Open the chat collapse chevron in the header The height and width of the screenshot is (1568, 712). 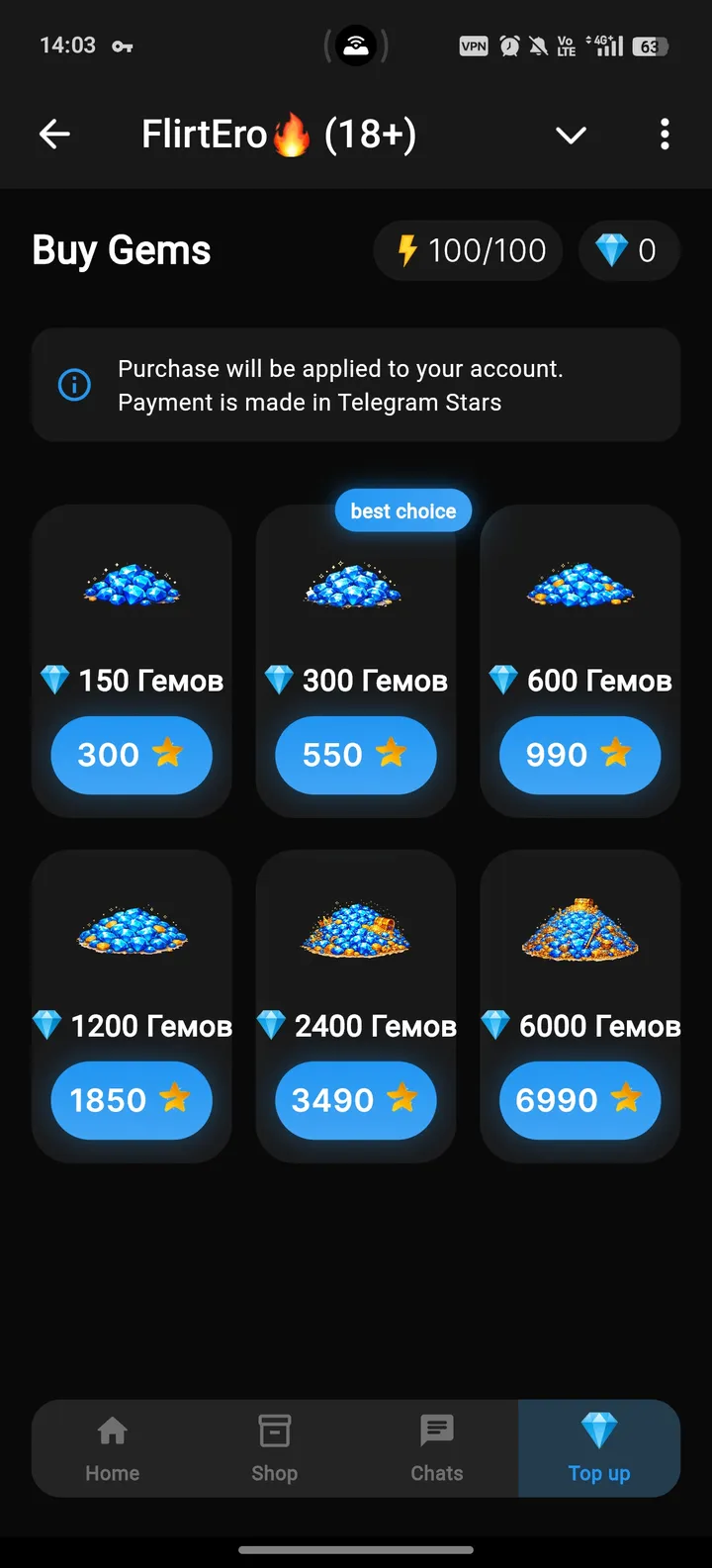click(x=572, y=134)
